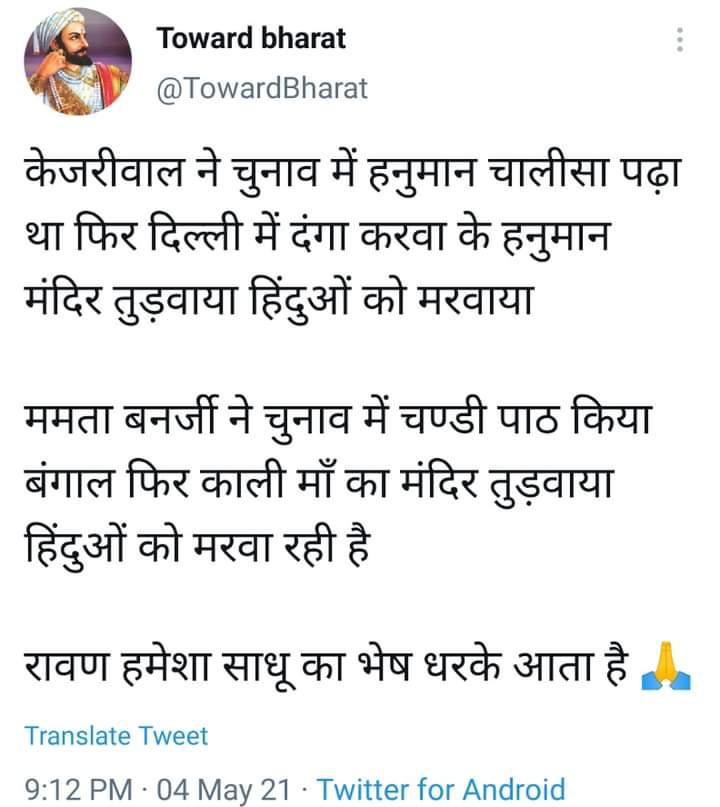720x807 pixels.
Task: Tap the Translate Tweet link
Action: [x=116, y=737]
